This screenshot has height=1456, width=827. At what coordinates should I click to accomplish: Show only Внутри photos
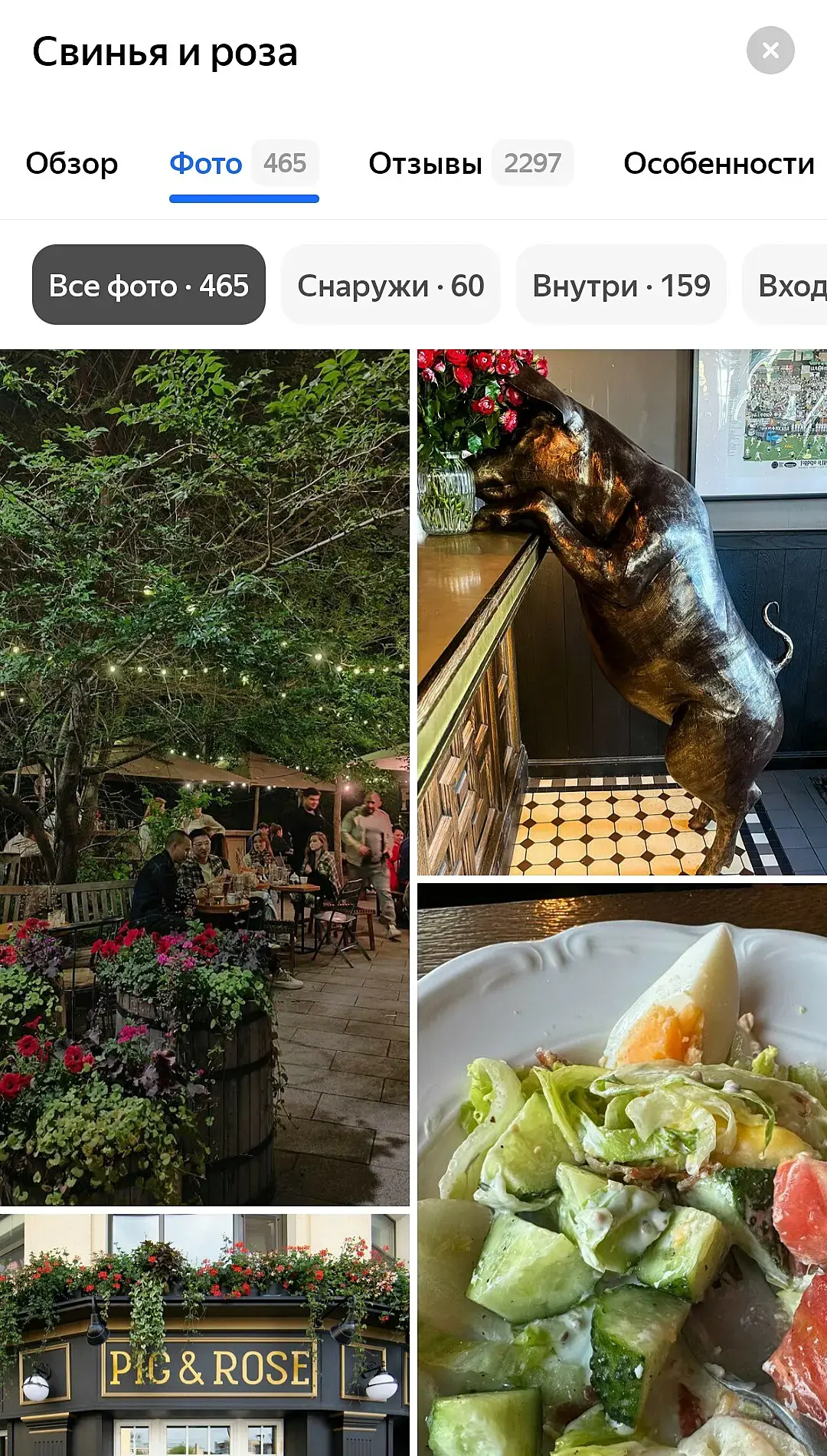[621, 285]
